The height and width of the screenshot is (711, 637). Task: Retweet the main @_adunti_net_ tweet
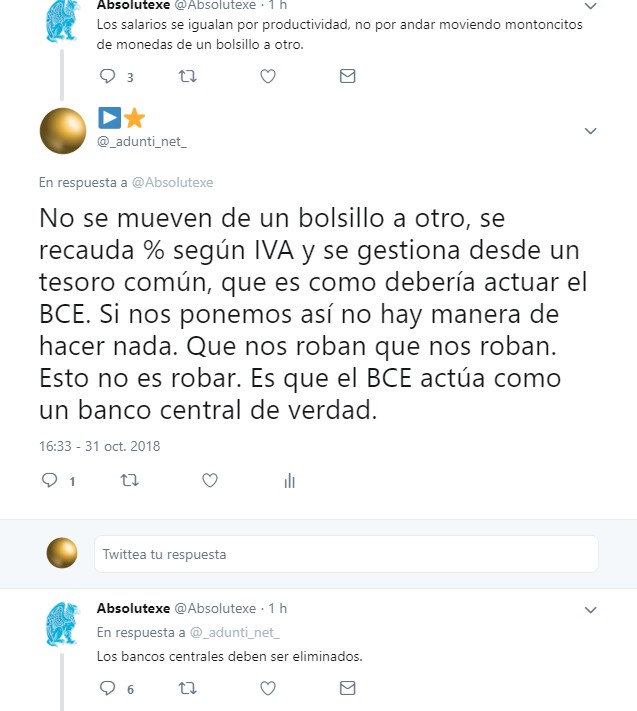pos(129,481)
